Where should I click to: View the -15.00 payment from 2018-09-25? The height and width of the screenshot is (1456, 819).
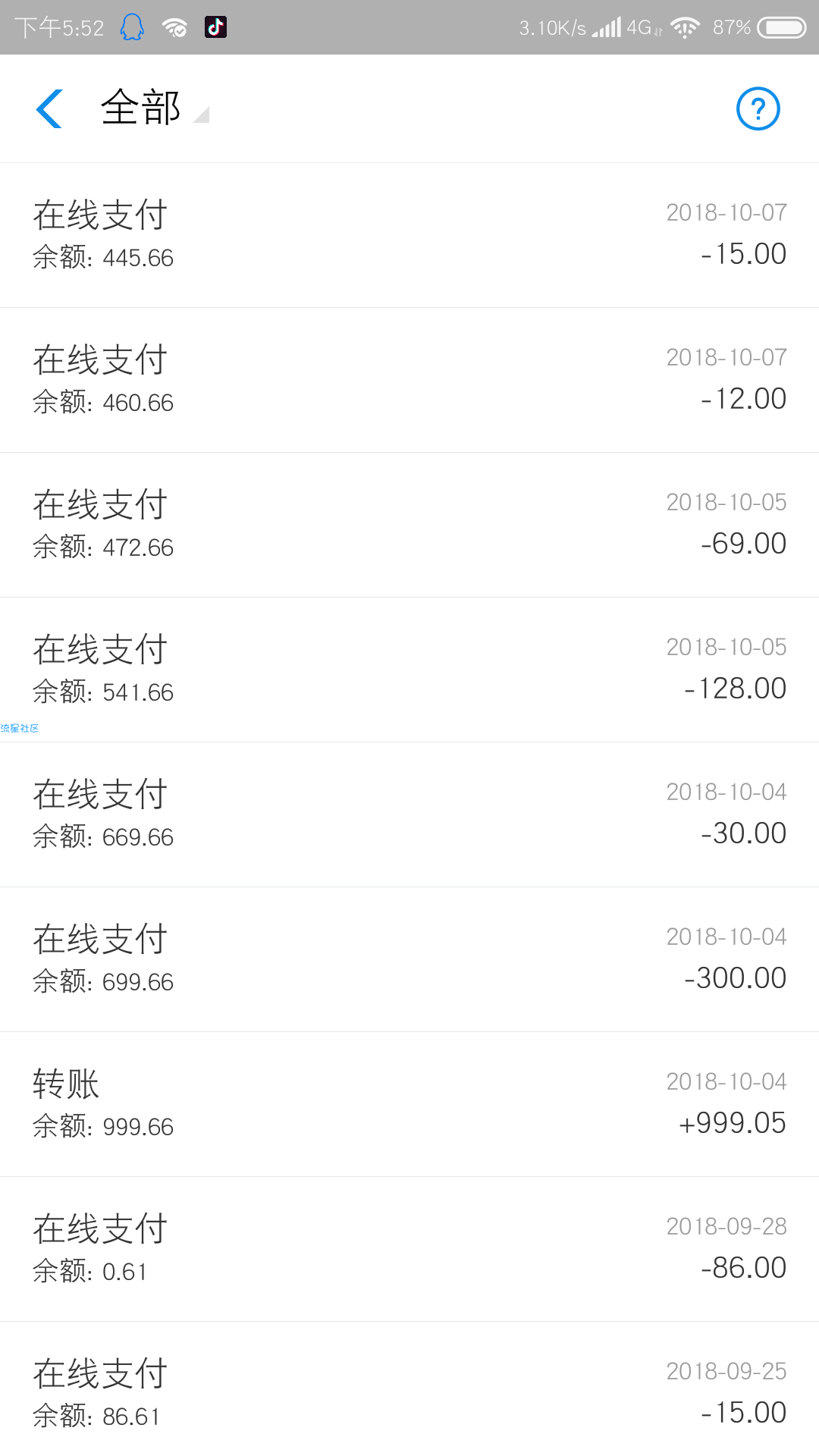tap(409, 1389)
